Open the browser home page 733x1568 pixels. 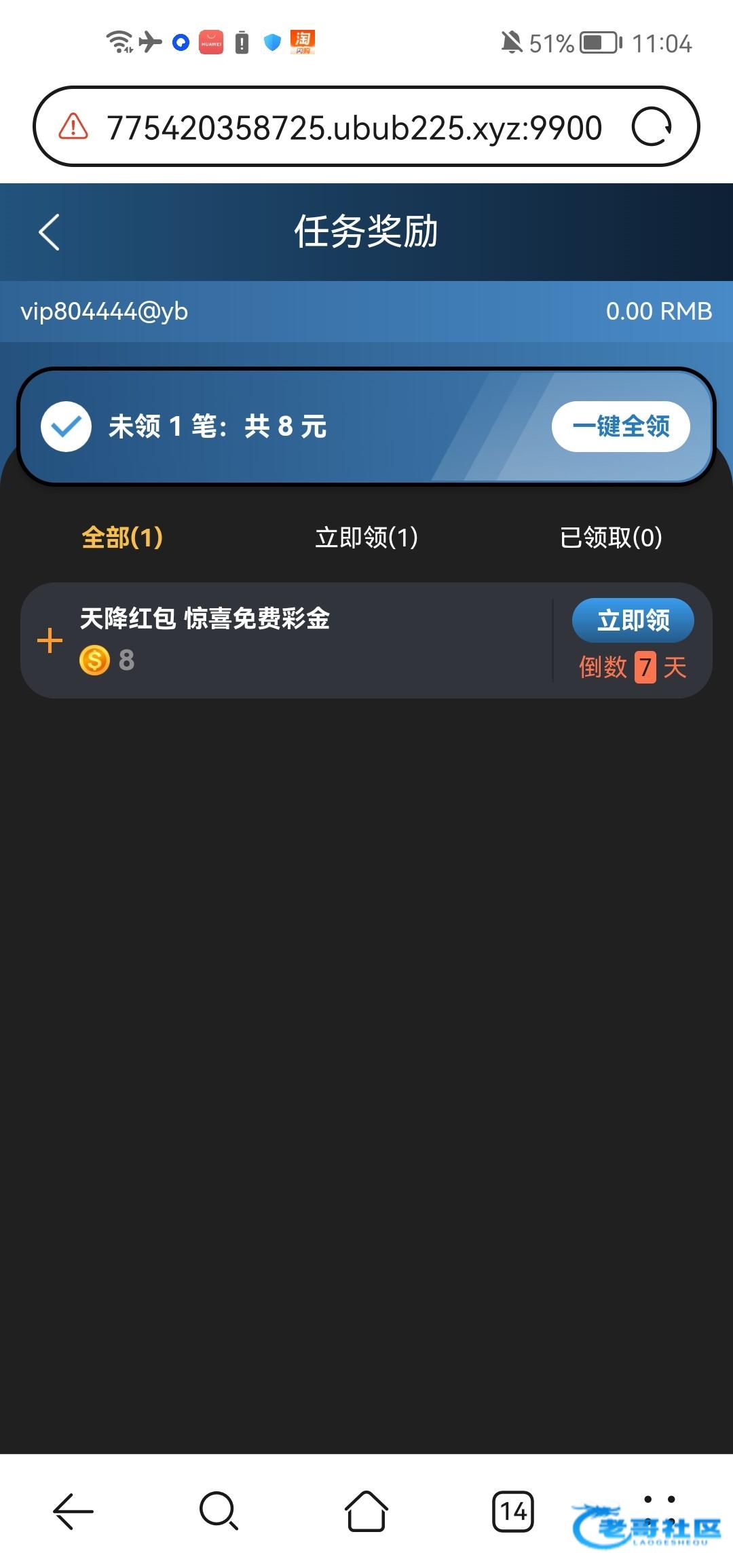pyautogui.click(x=366, y=1511)
